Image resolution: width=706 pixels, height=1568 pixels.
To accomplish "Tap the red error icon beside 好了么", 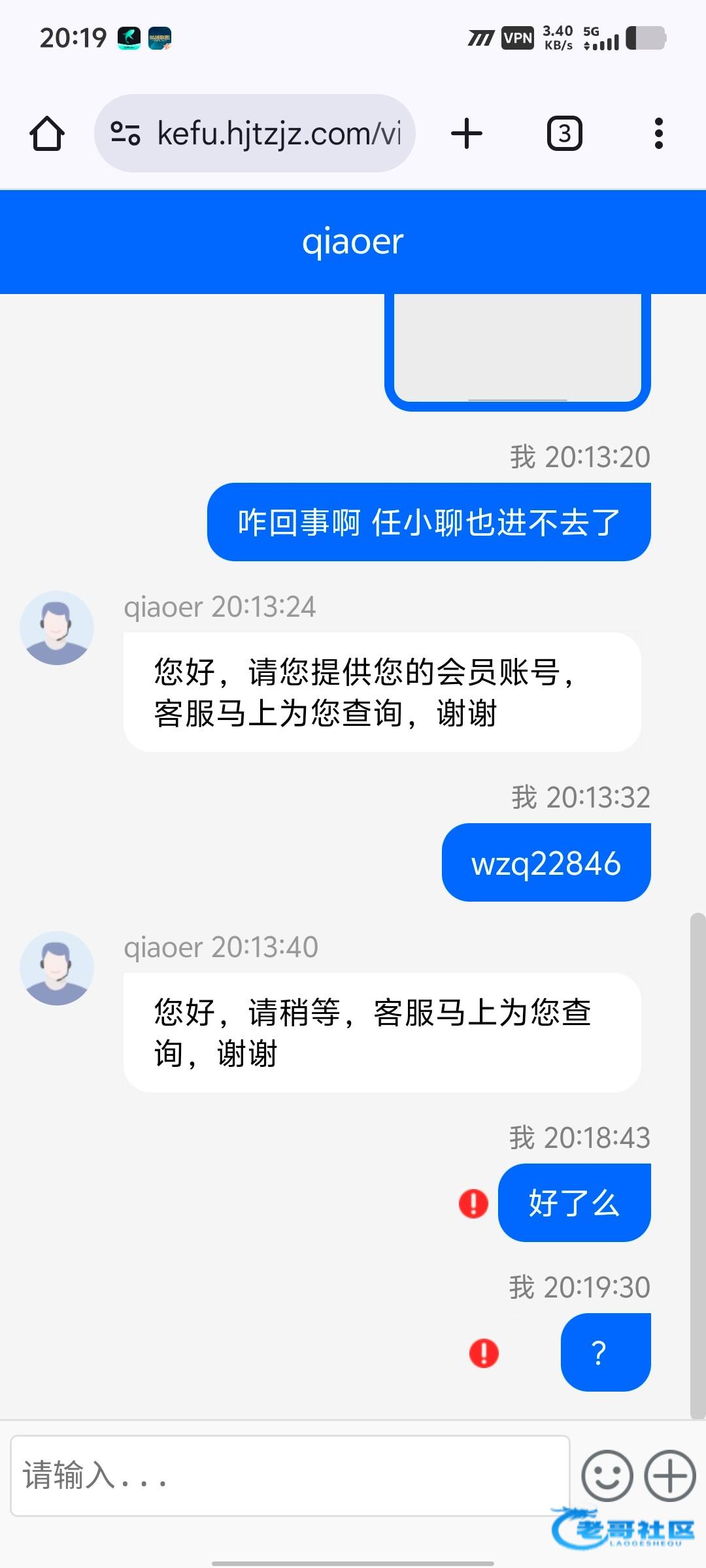I will [473, 1203].
